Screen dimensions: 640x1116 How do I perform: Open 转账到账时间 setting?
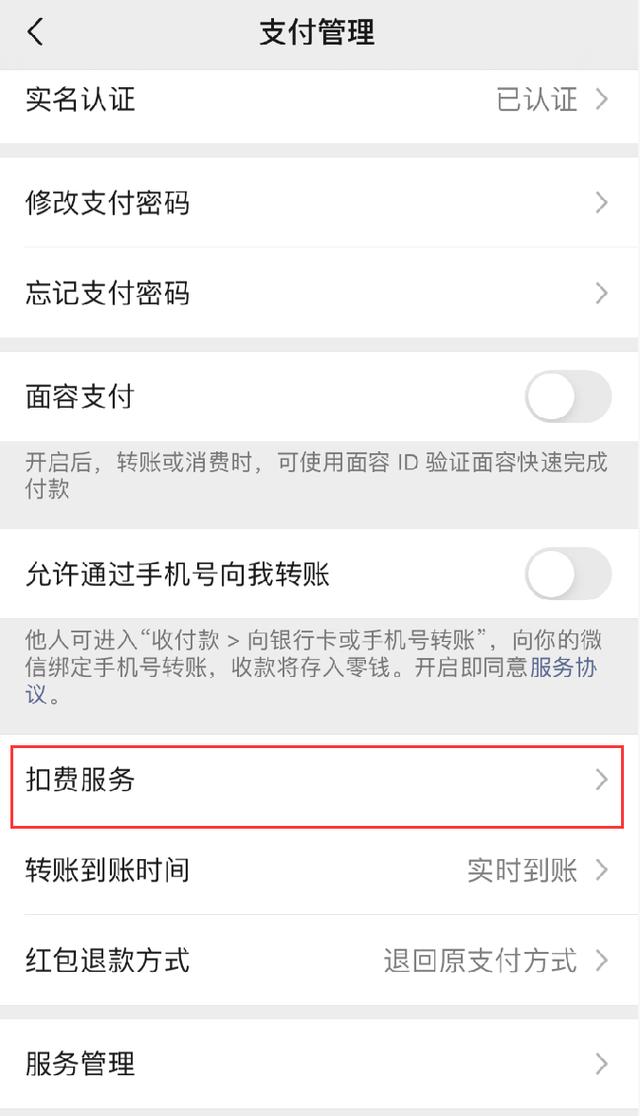click(x=320, y=870)
